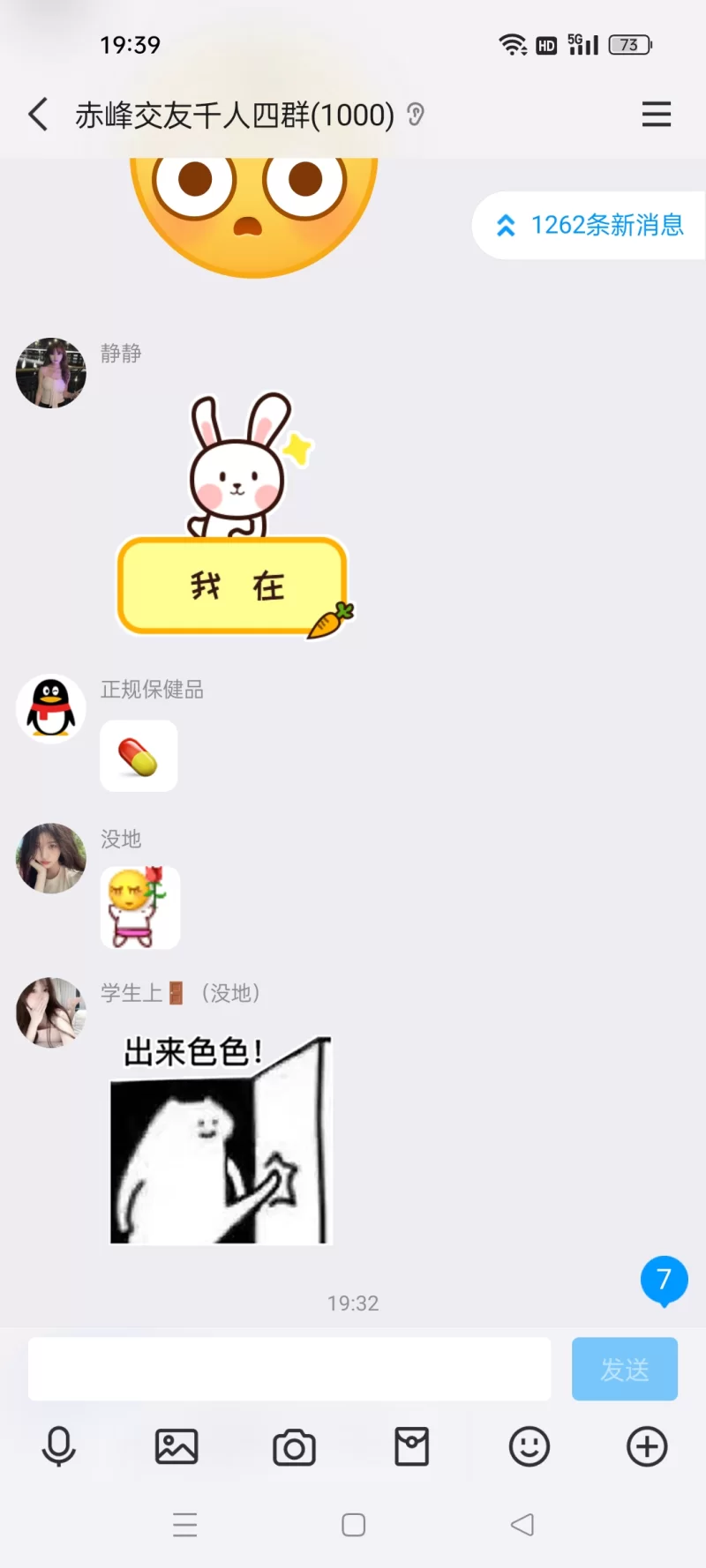The image size is (706, 1568).
Task: Tap the system recent apps button
Action: click(x=184, y=1525)
